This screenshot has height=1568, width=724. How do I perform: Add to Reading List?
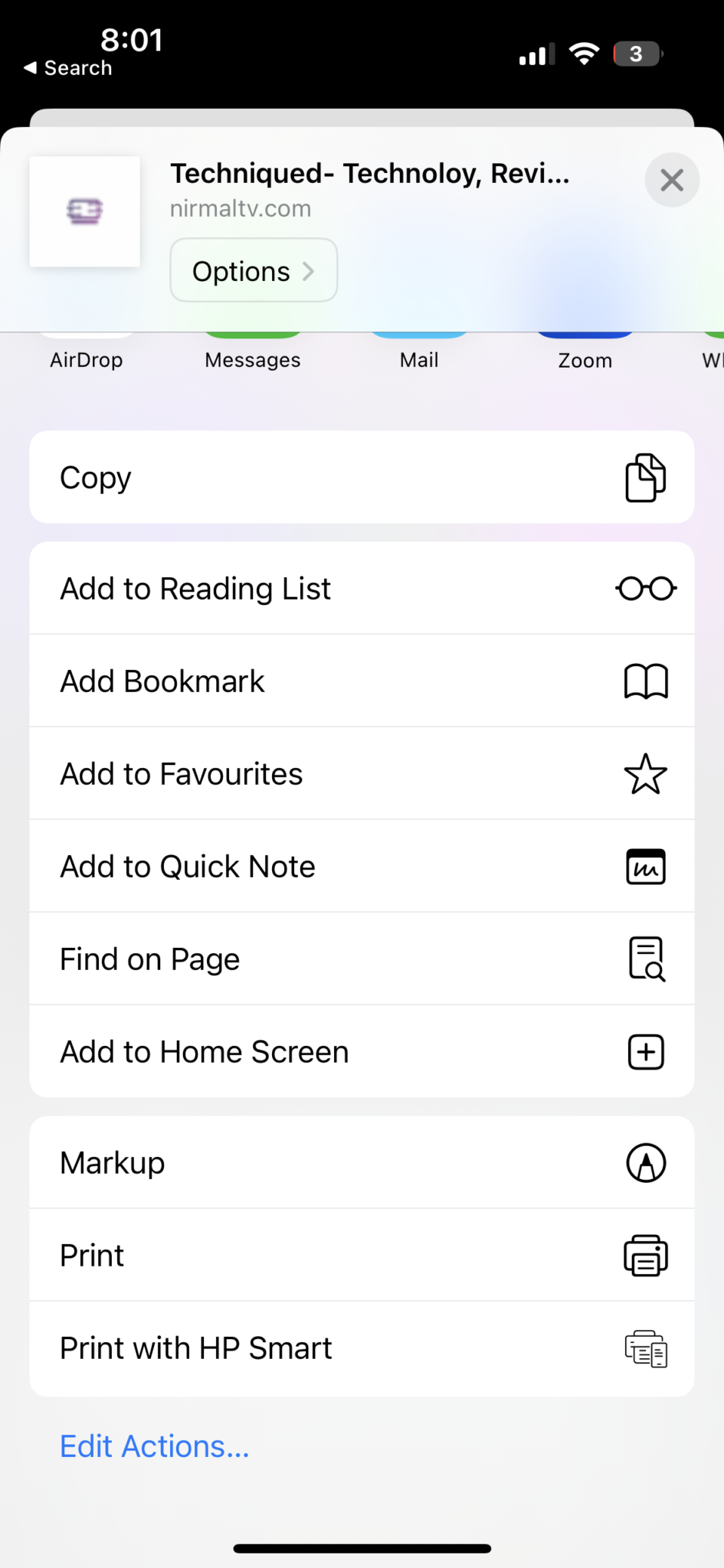pyautogui.click(x=362, y=588)
